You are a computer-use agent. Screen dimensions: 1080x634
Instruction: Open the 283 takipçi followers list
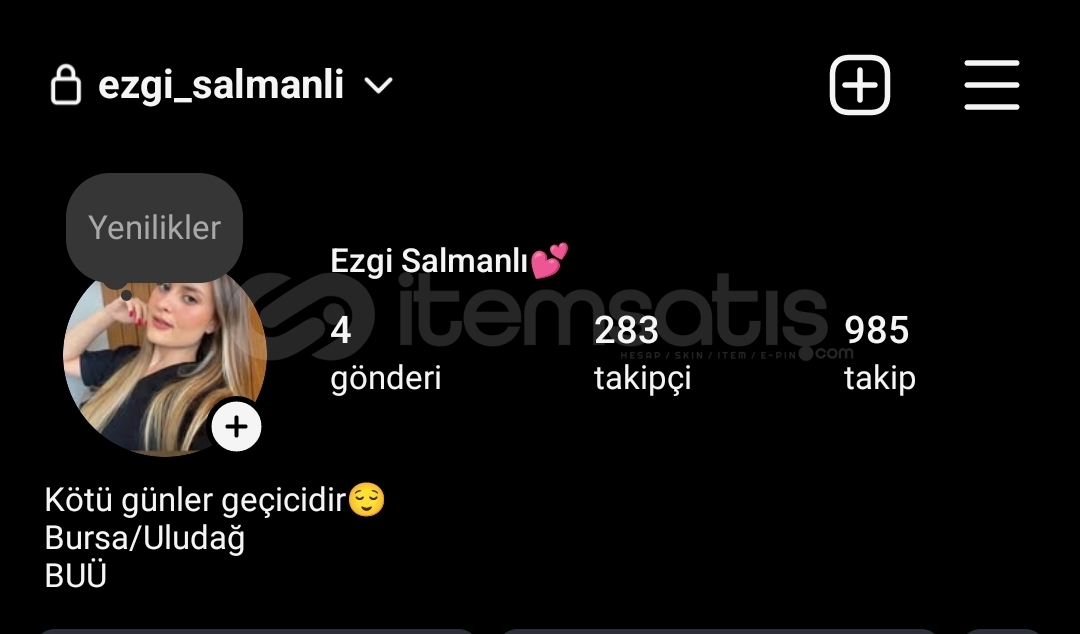642,353
